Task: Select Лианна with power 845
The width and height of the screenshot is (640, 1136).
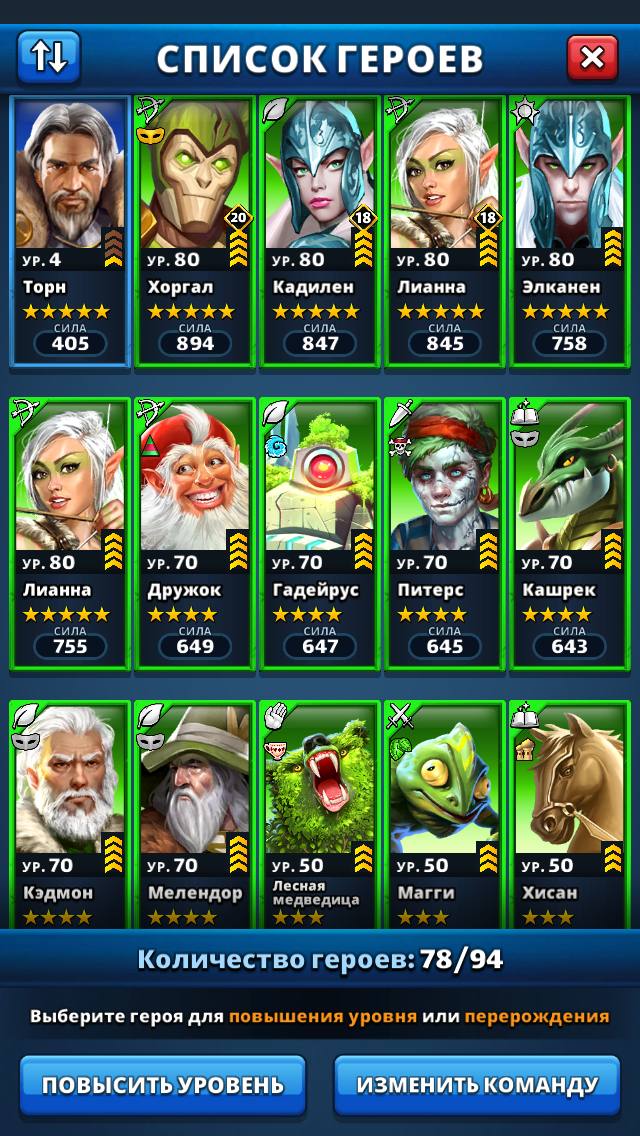Action: click(x=445, y=230)
